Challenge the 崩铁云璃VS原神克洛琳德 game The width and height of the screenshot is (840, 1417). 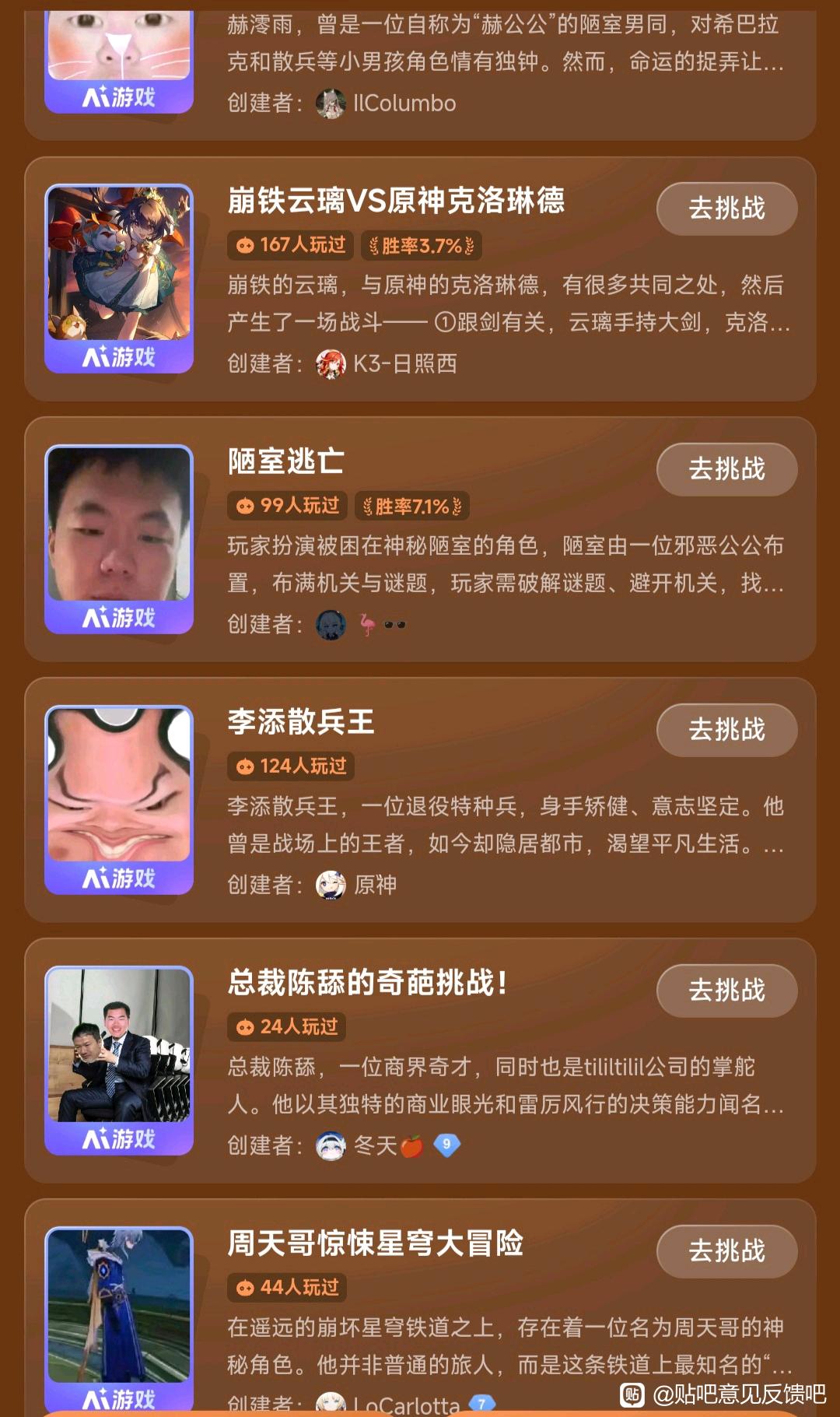[726, 209]
